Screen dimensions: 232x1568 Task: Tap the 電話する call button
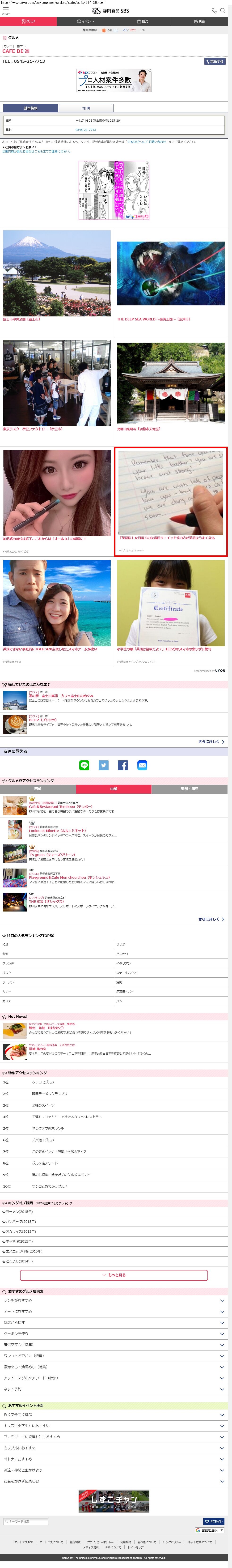(x=215, y=61)
